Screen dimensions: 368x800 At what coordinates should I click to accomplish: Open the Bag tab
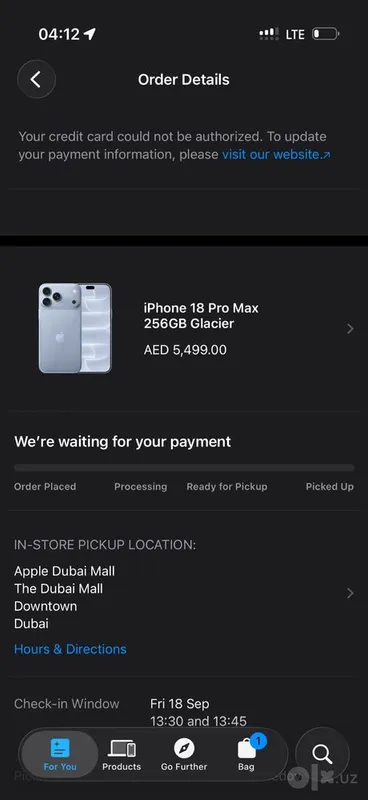247,754
